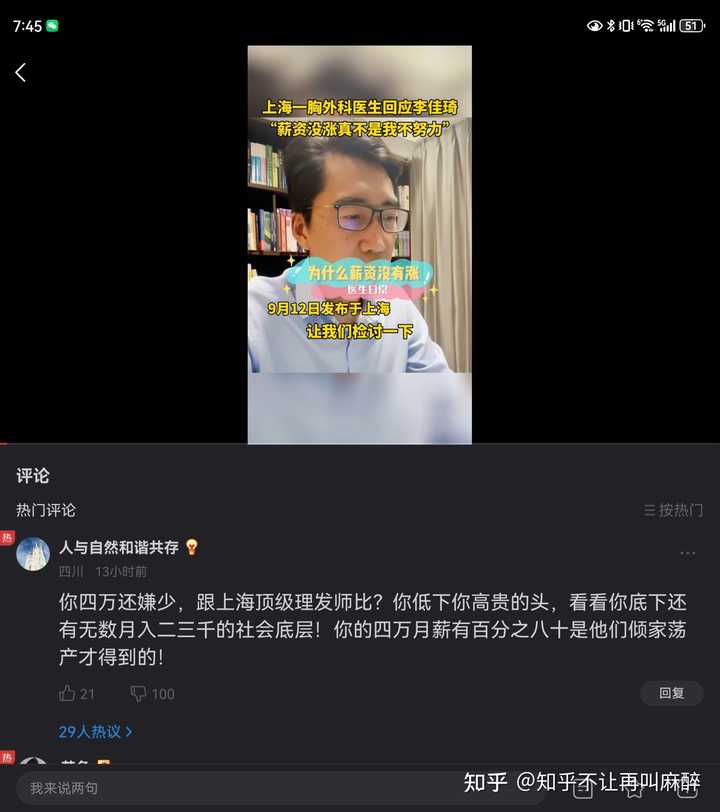
Task: Go back using the top-left arrow
Action: 21,72
